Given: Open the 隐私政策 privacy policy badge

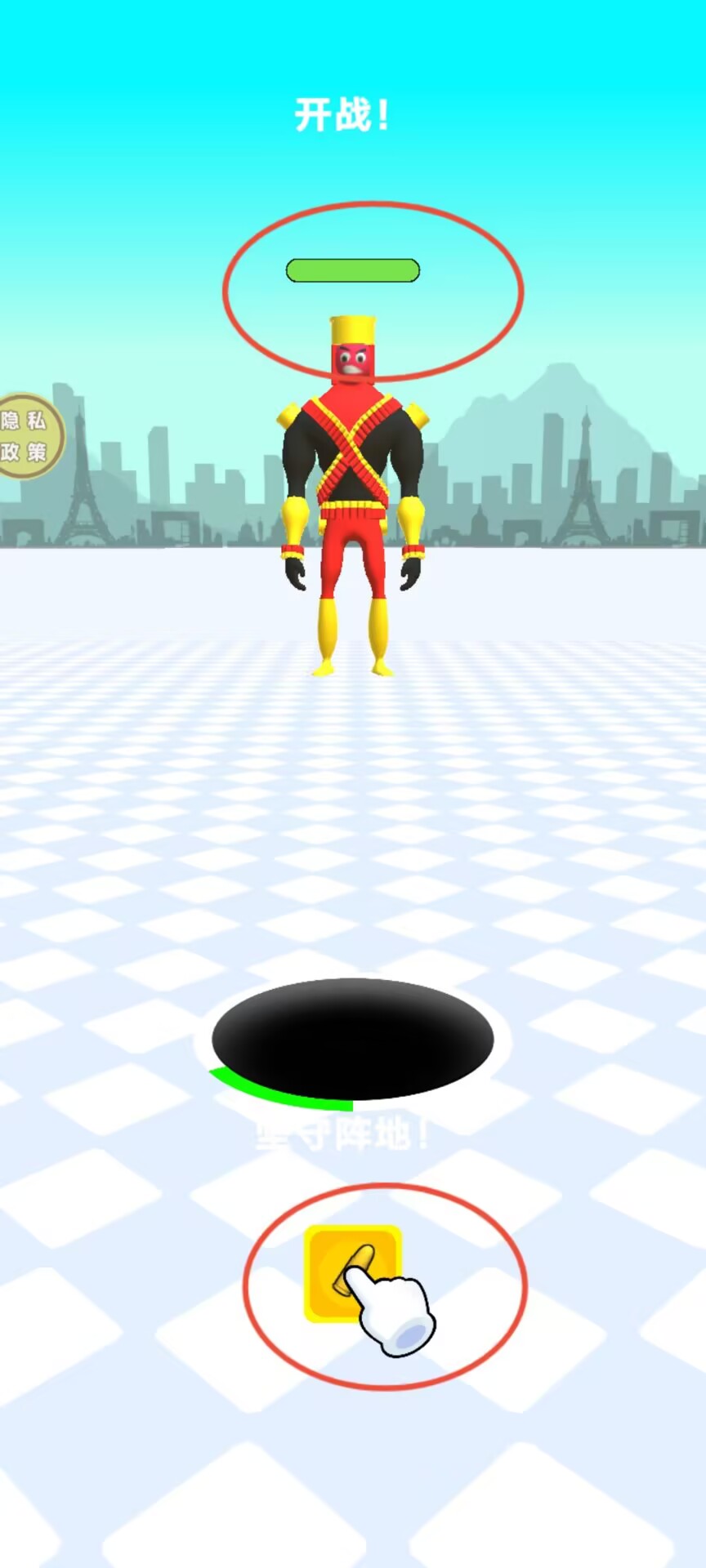Looking at the screenshot, I should pos(26,436).
